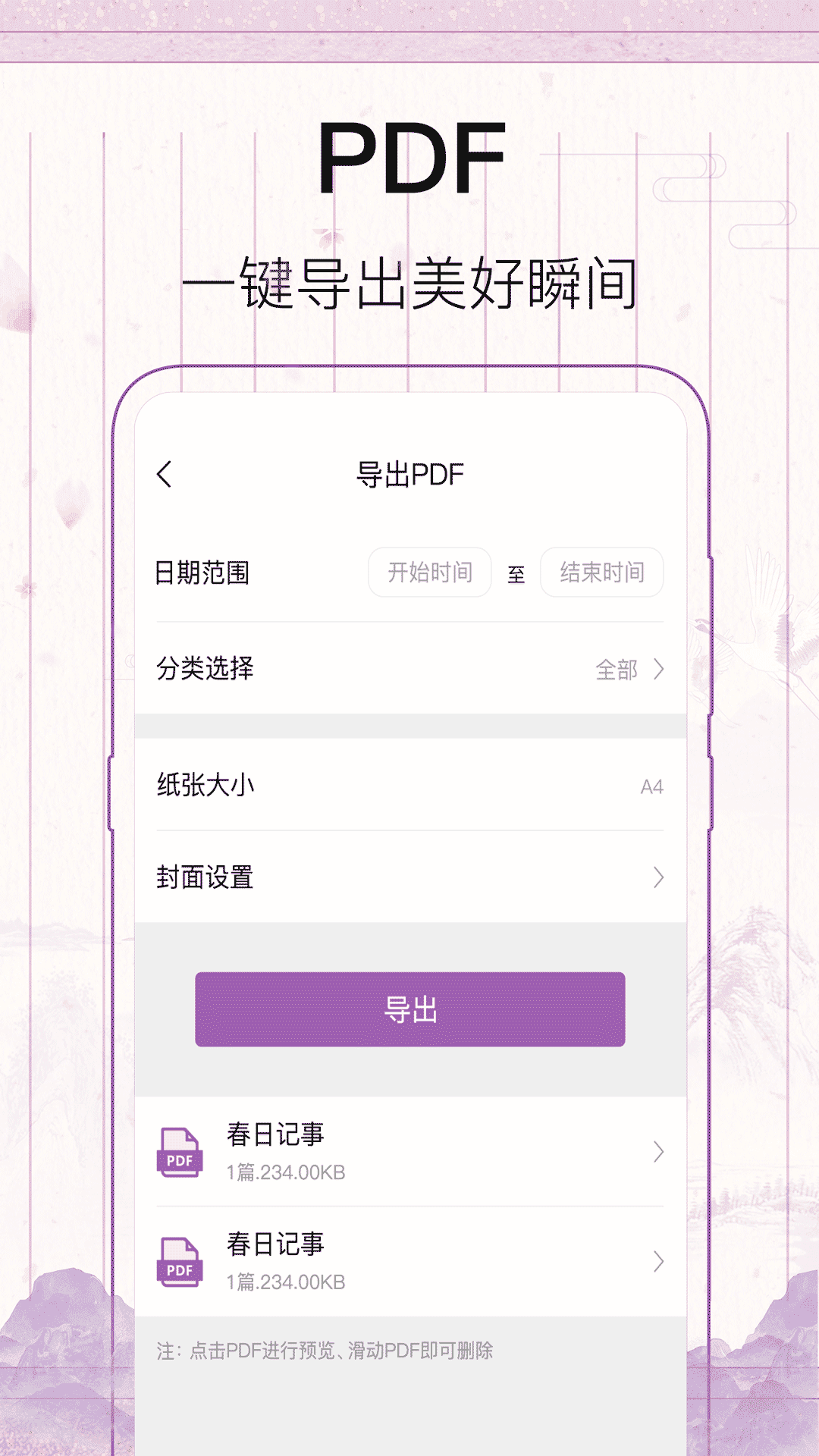
Task: Select the 结束时间 date field
Action: 601,573
